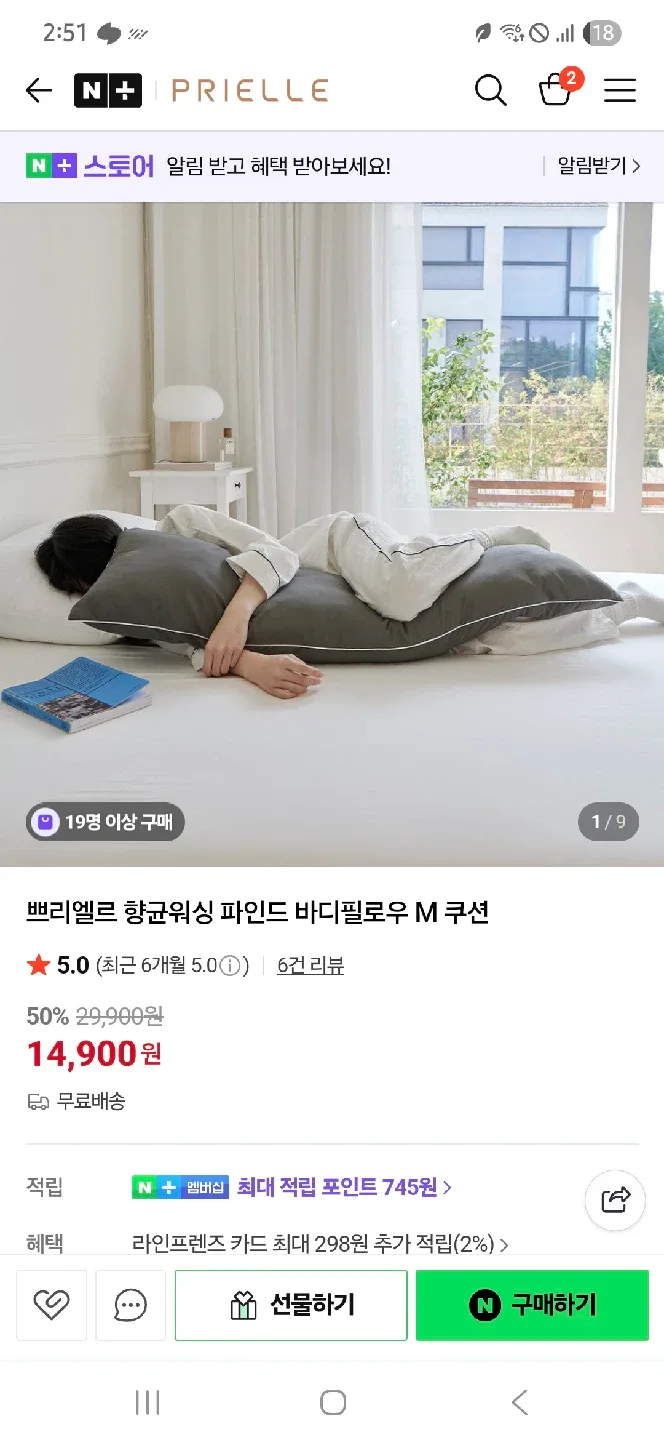Go to the system home screen
Screen dimensions: 664x1440
click(333, 1402)
